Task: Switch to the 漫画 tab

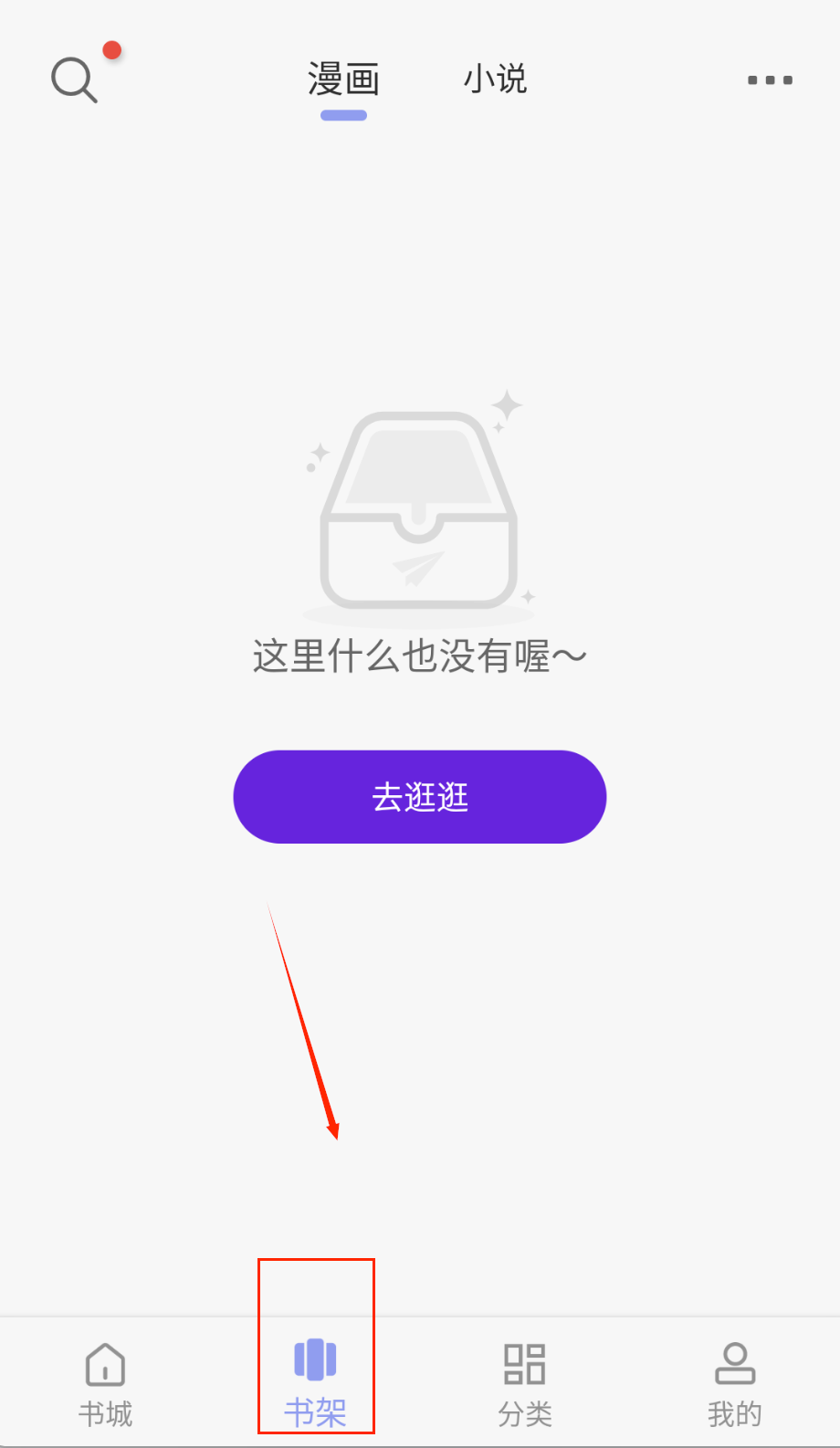Action: pyautogui.click(x=343, y=80)
